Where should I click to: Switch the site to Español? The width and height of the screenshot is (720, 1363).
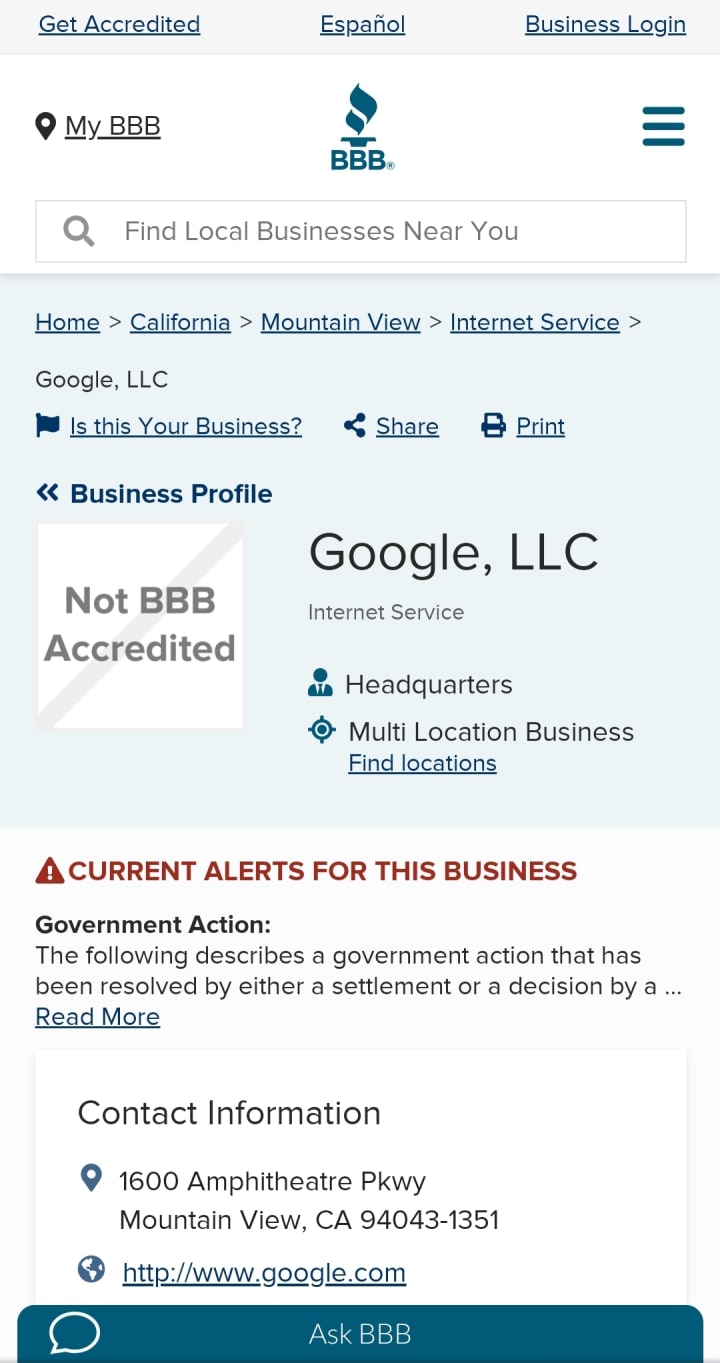(362, 24)
